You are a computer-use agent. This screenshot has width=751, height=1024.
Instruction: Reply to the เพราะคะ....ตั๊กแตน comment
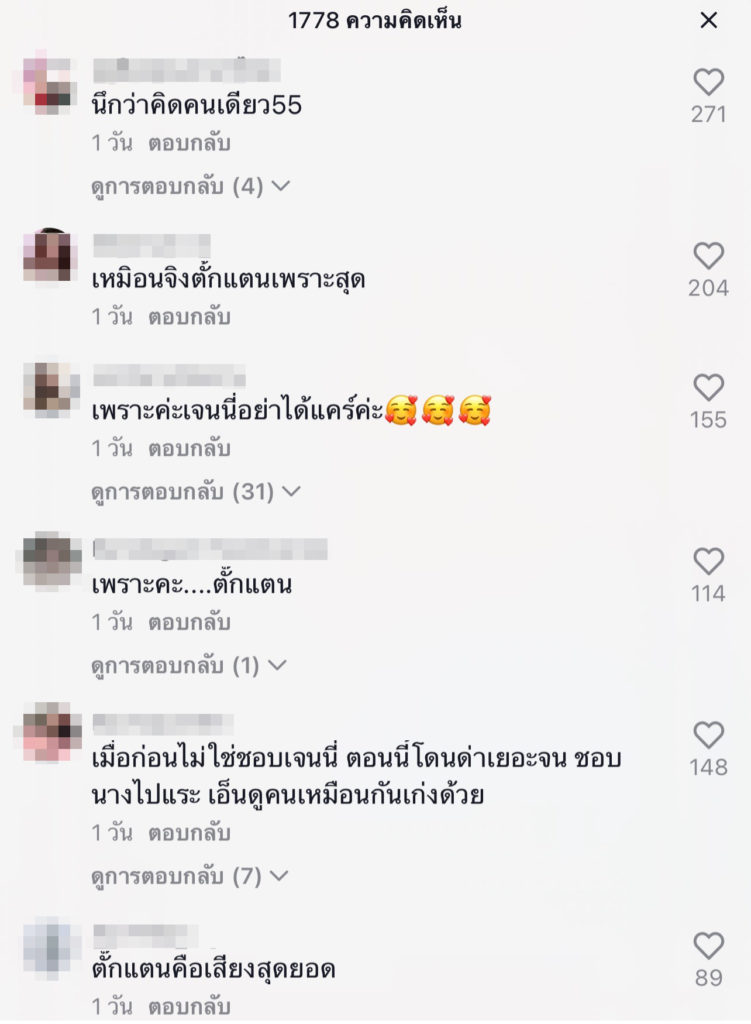click(190, 622)
